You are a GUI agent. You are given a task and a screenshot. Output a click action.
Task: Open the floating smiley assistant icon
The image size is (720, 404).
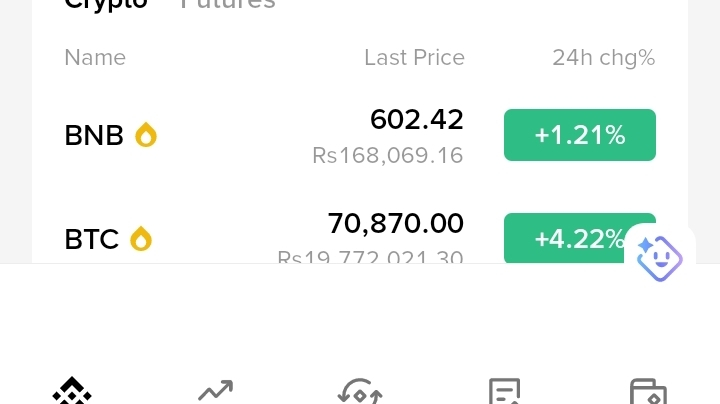[659, 259]
